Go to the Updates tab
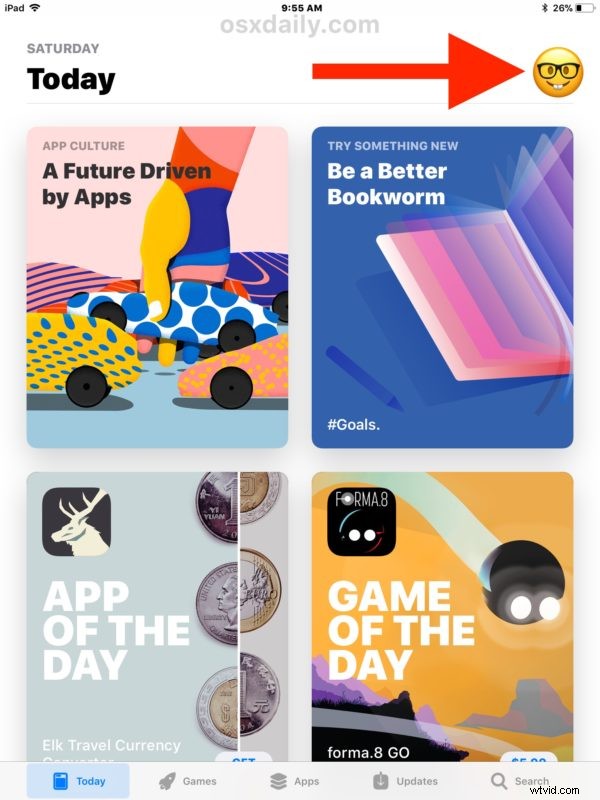 click(x=404, y=780)
